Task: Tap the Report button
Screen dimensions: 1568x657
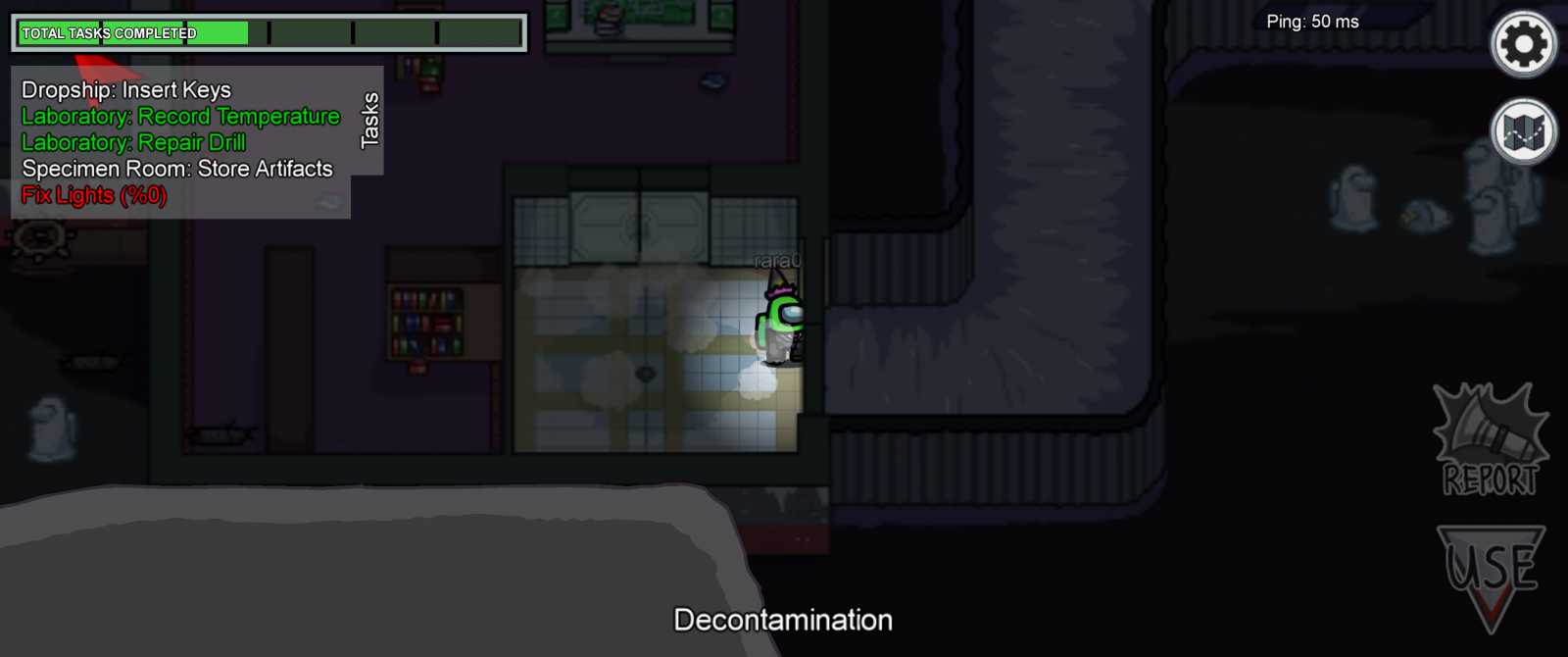Action: pyautogui.click(x=1491, y=440)
